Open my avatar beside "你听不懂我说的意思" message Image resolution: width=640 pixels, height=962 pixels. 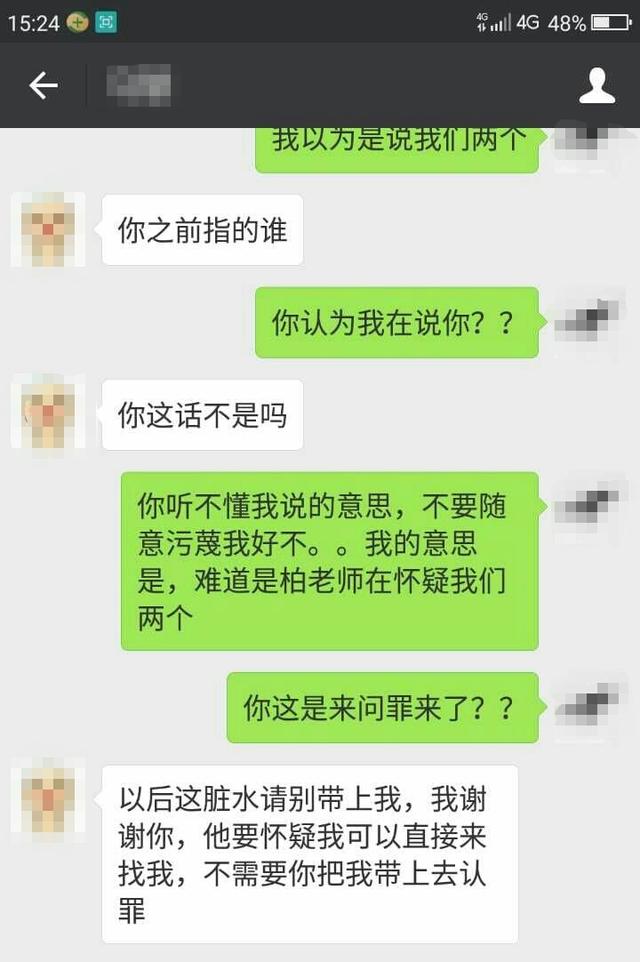coord(590,505)
